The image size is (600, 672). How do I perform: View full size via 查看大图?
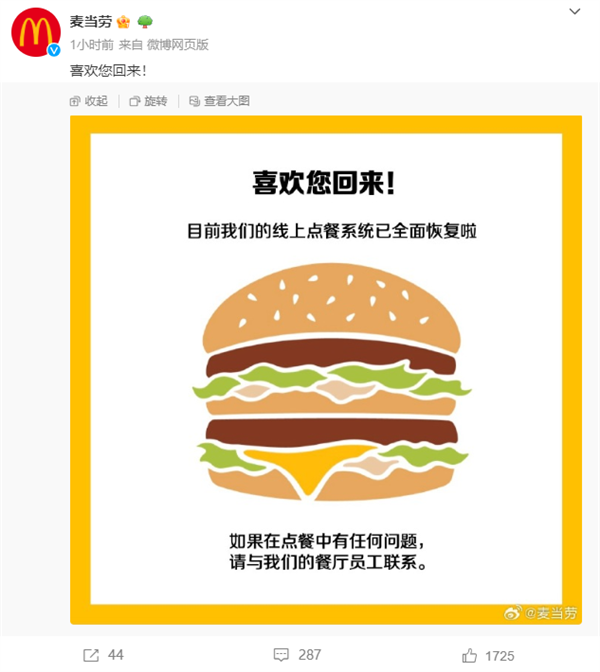click(x=219, y=101)
